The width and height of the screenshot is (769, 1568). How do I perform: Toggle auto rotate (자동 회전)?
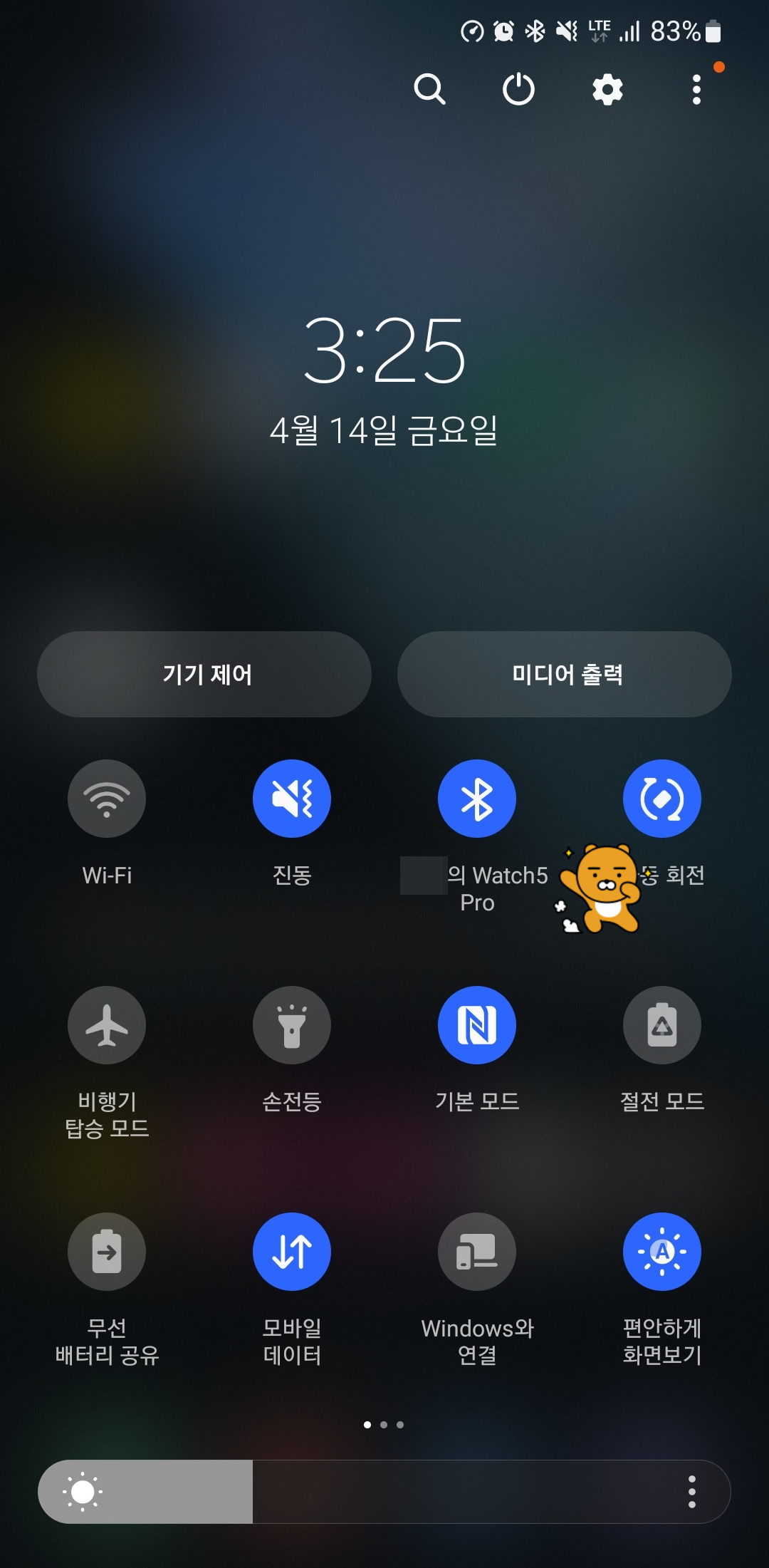tap(661, 798)
